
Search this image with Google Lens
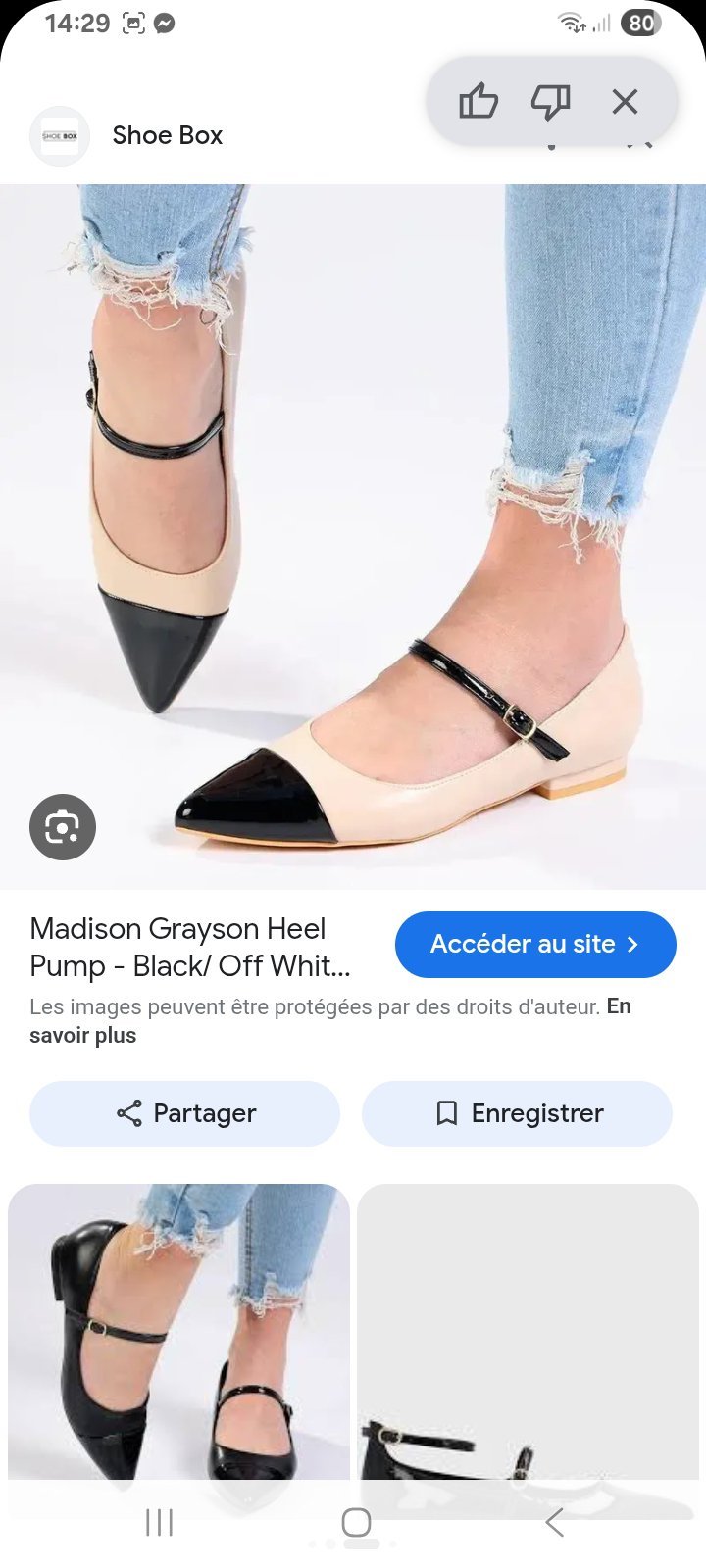pyautogui.click(x=63, y=827)
